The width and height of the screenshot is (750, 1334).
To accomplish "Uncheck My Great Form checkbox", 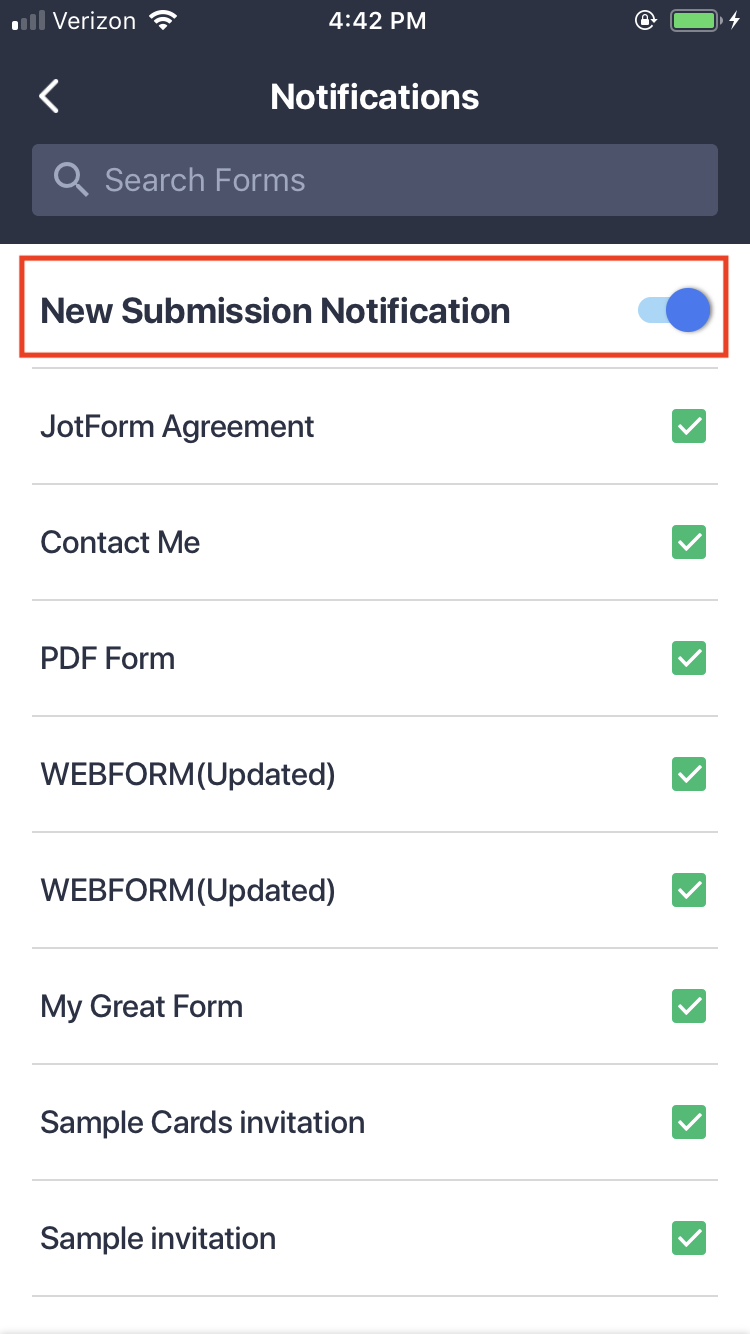I will coord(688,1007).
